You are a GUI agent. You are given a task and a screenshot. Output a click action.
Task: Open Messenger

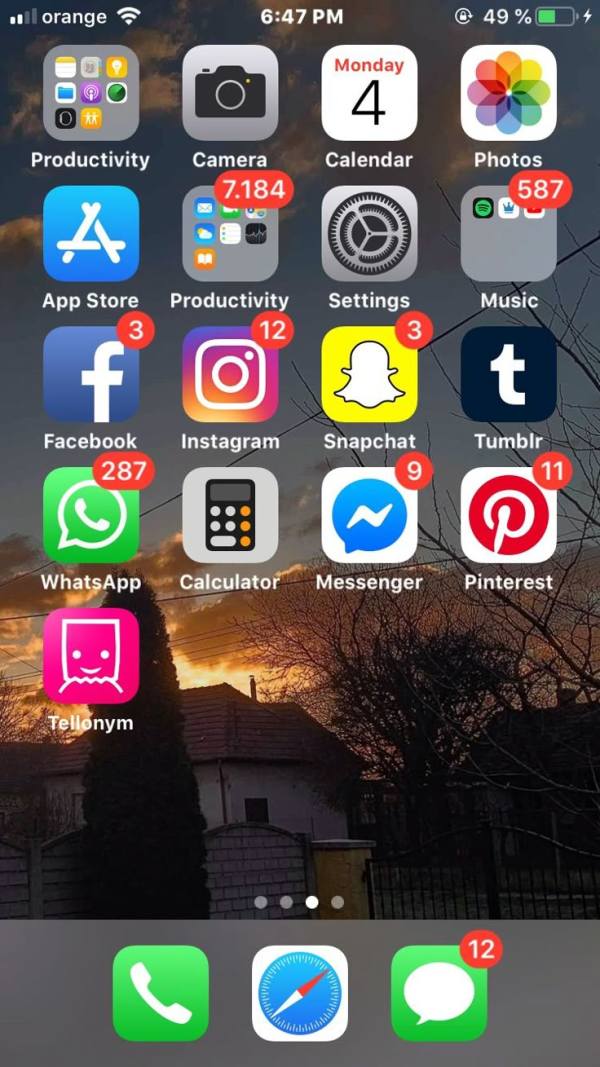point(369,515)
